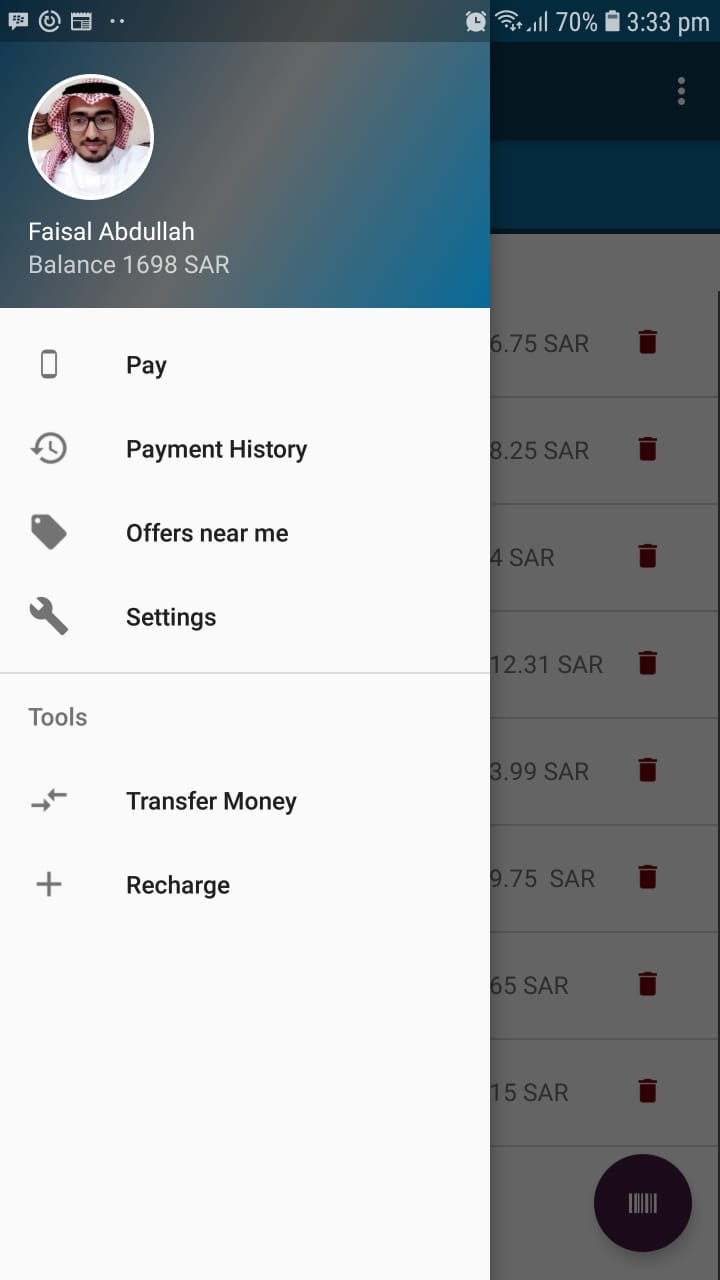Open Settings from the drawer
This screenshot has width=720, height=1280.
(x=245, y=617)
